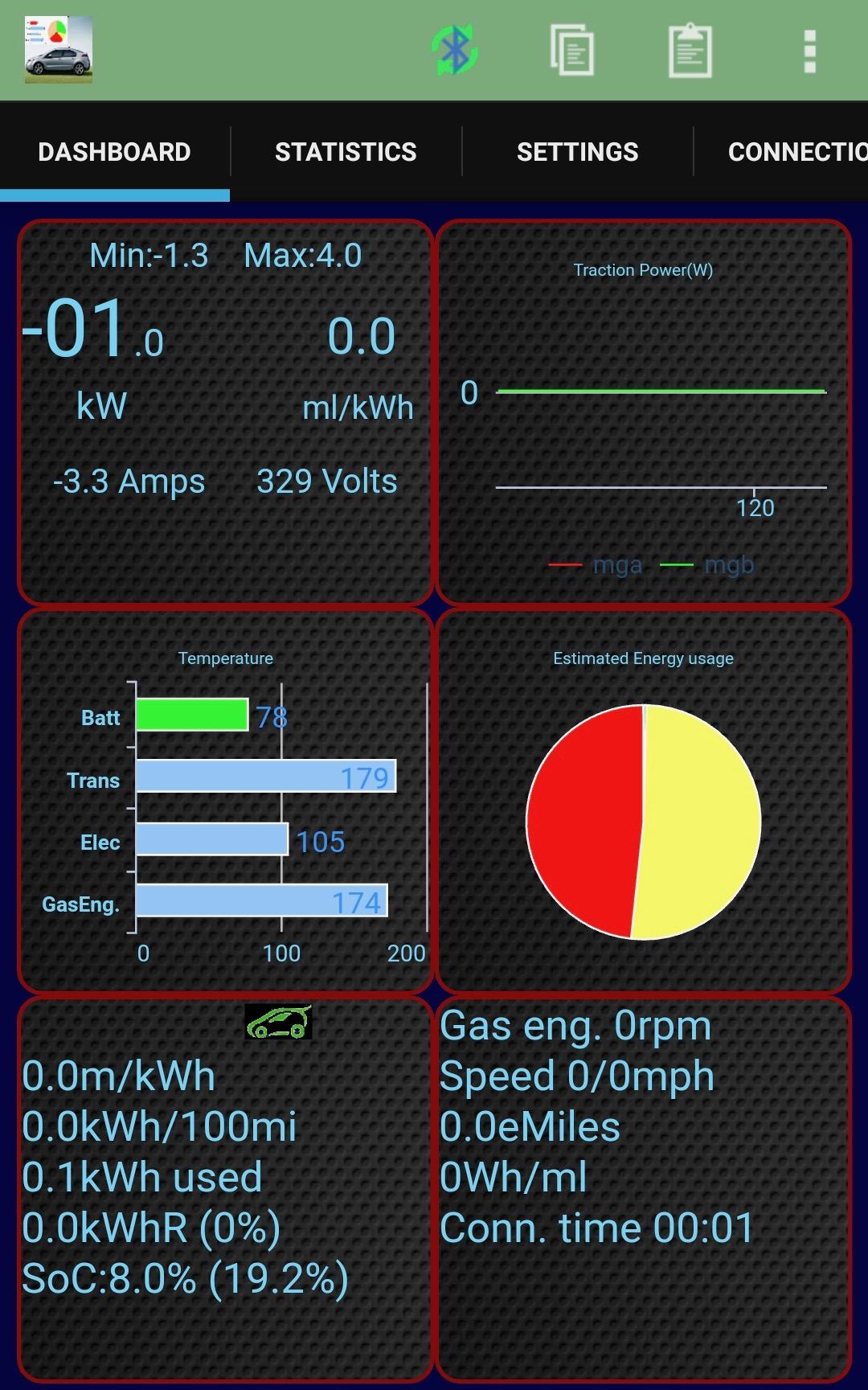Tap the clipboard icon in app bar
Viewport: 868px width, 1390px height.
tap(690, 51)
